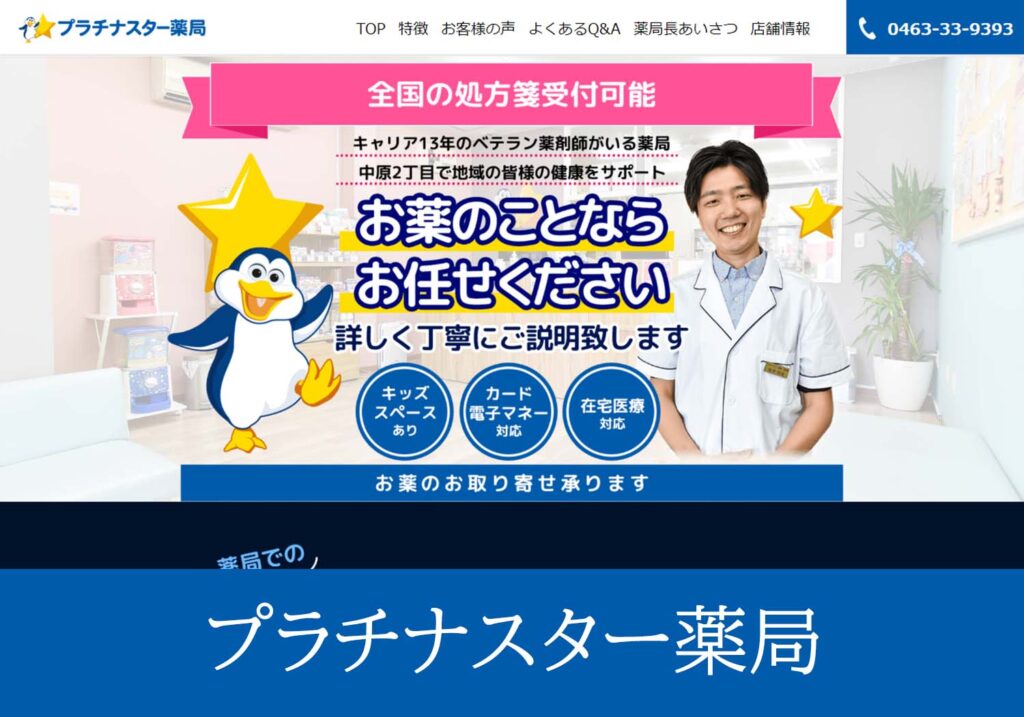This screenshot has height=717, width=1024.
Task: Open the TOP navigation link
Action: pyautogui.click(x=370, y=28)
